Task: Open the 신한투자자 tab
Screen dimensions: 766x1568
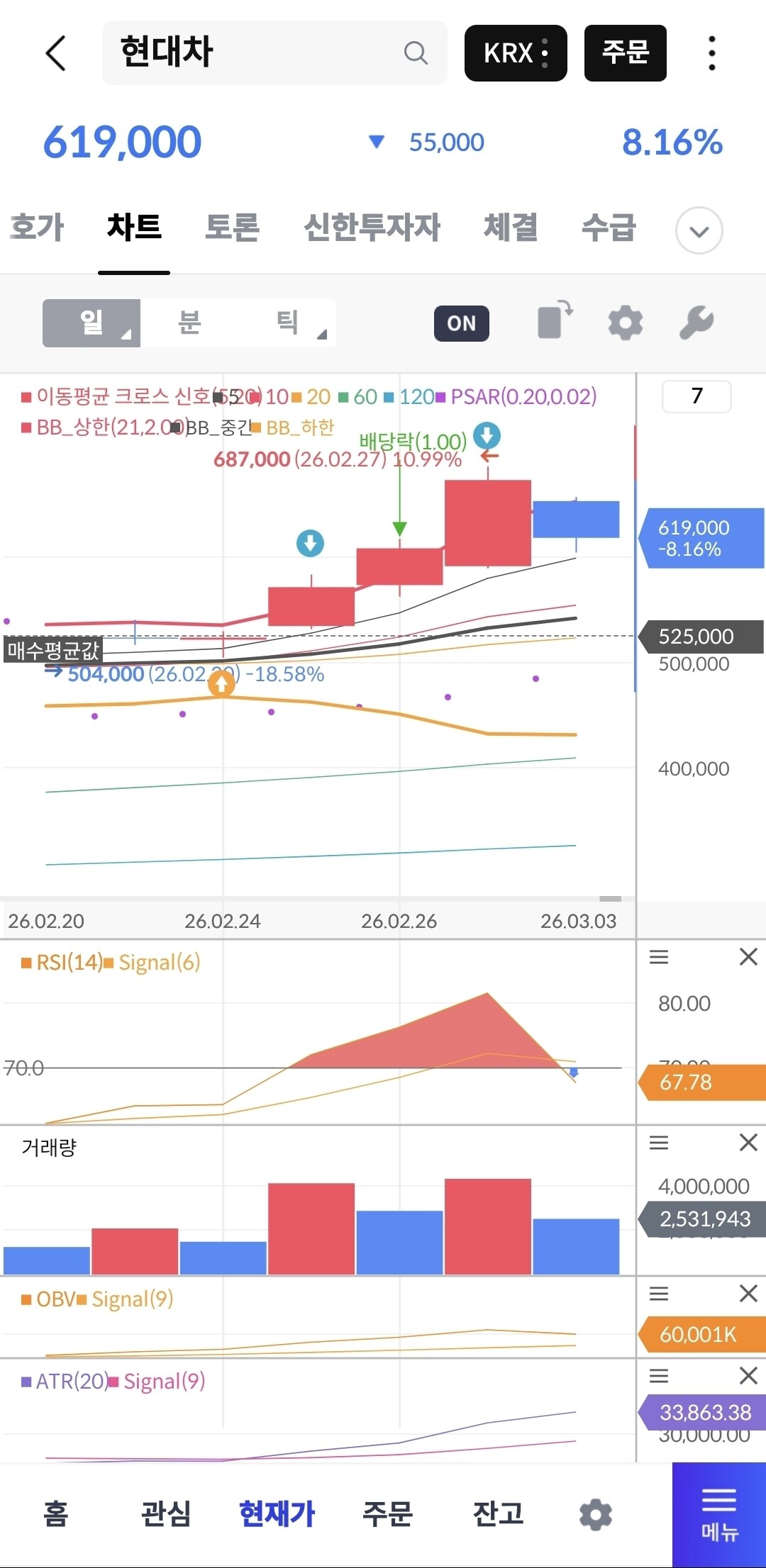Action: [372, 228]
